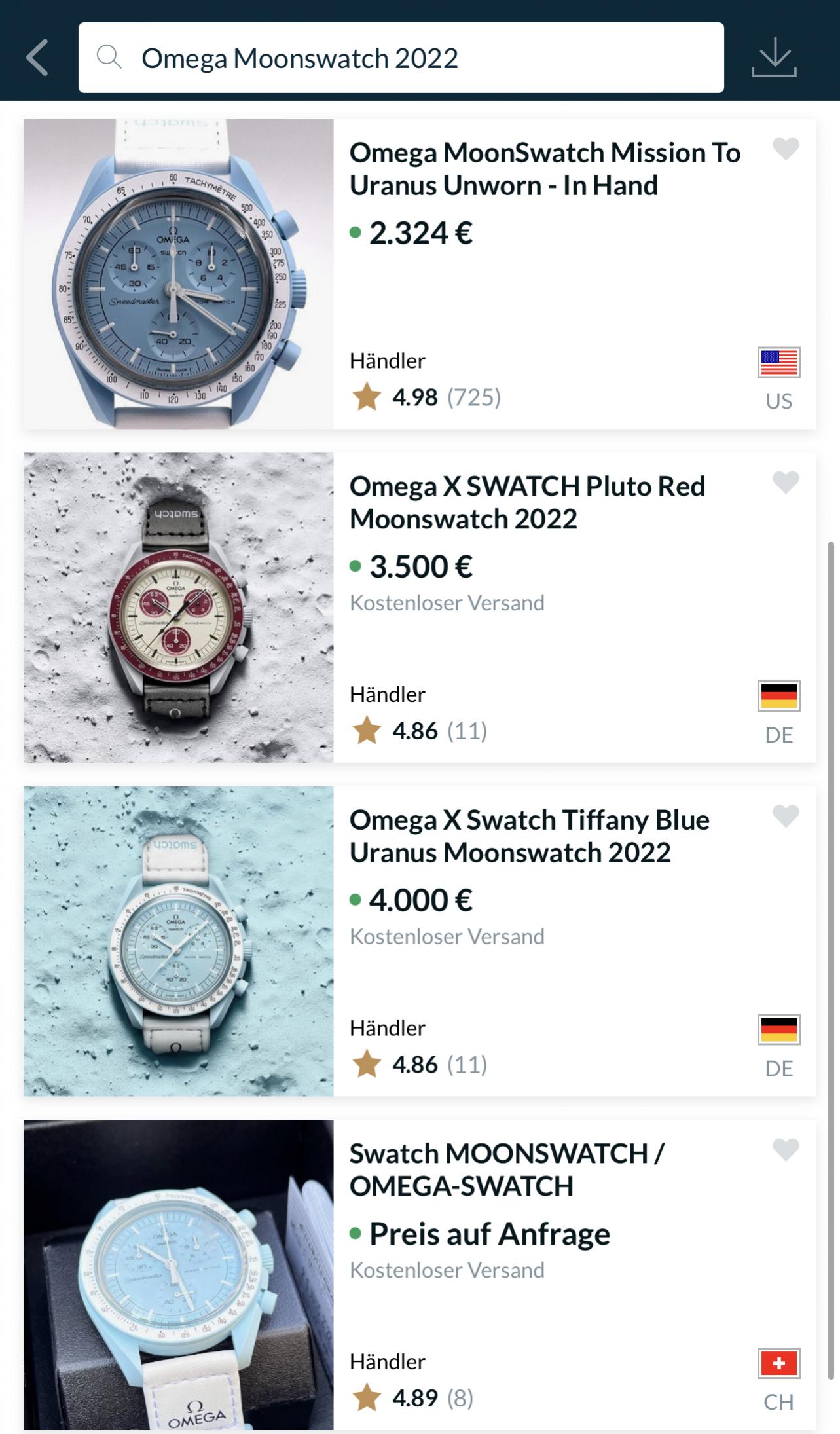Favorite the Pluto Red Moonswatch listing
Image resolution: width=840 pixels, height=1434 pixels.
click(x=786, y=482)
